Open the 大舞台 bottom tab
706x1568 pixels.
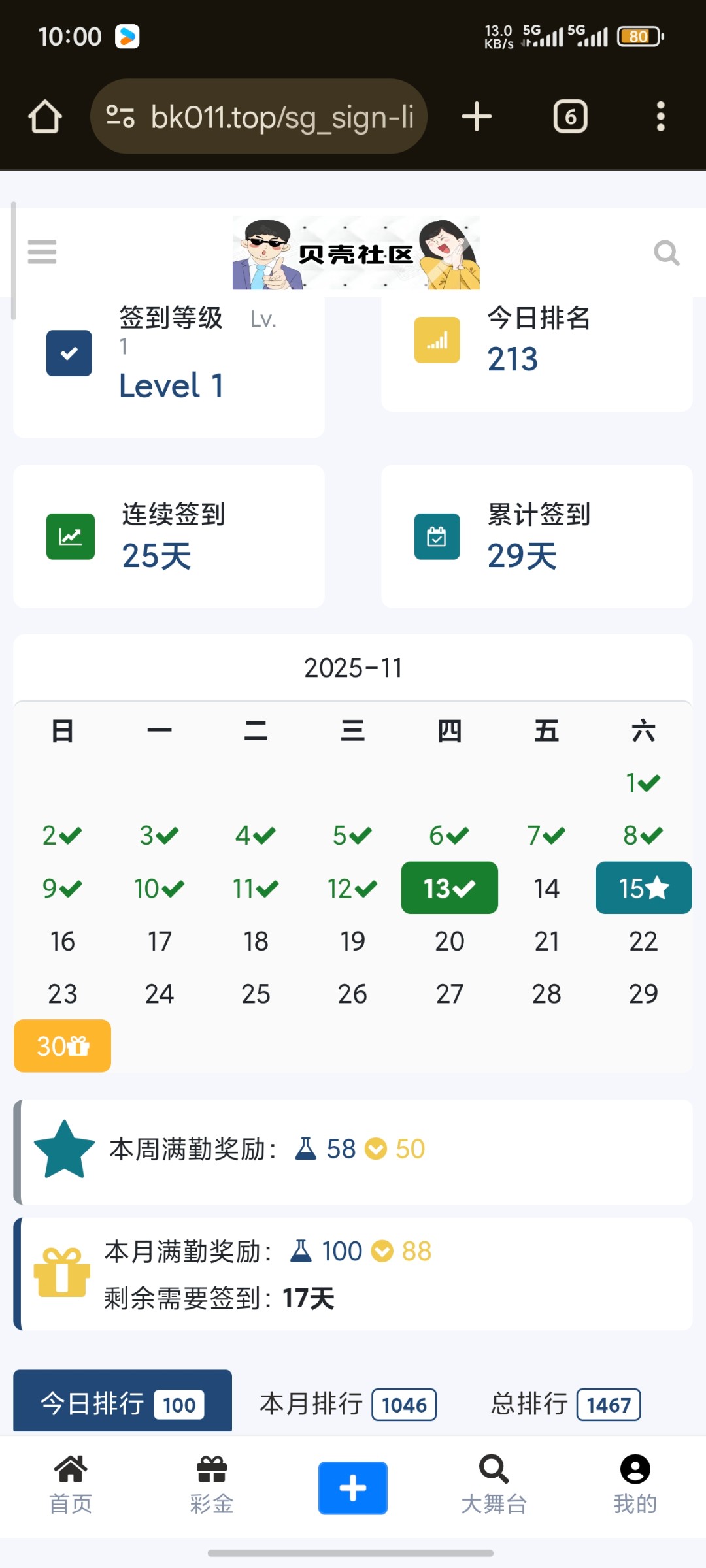pyautogui.click(x=494, y=1484)
